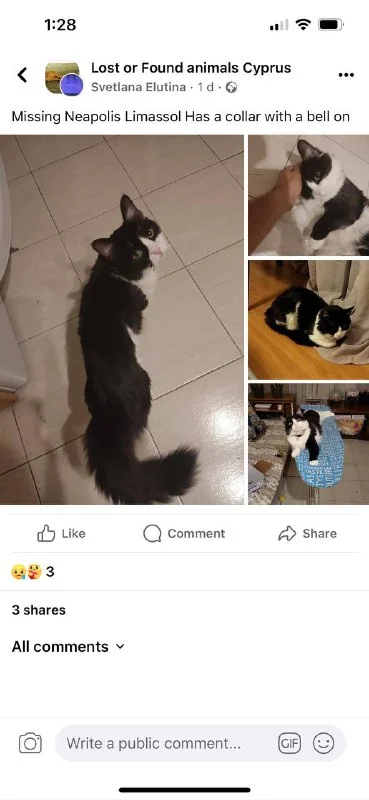Open the emoji picker in the comment bar
Image resolution: width=369 pixels, height=800 pixels.
click(324, 743)
